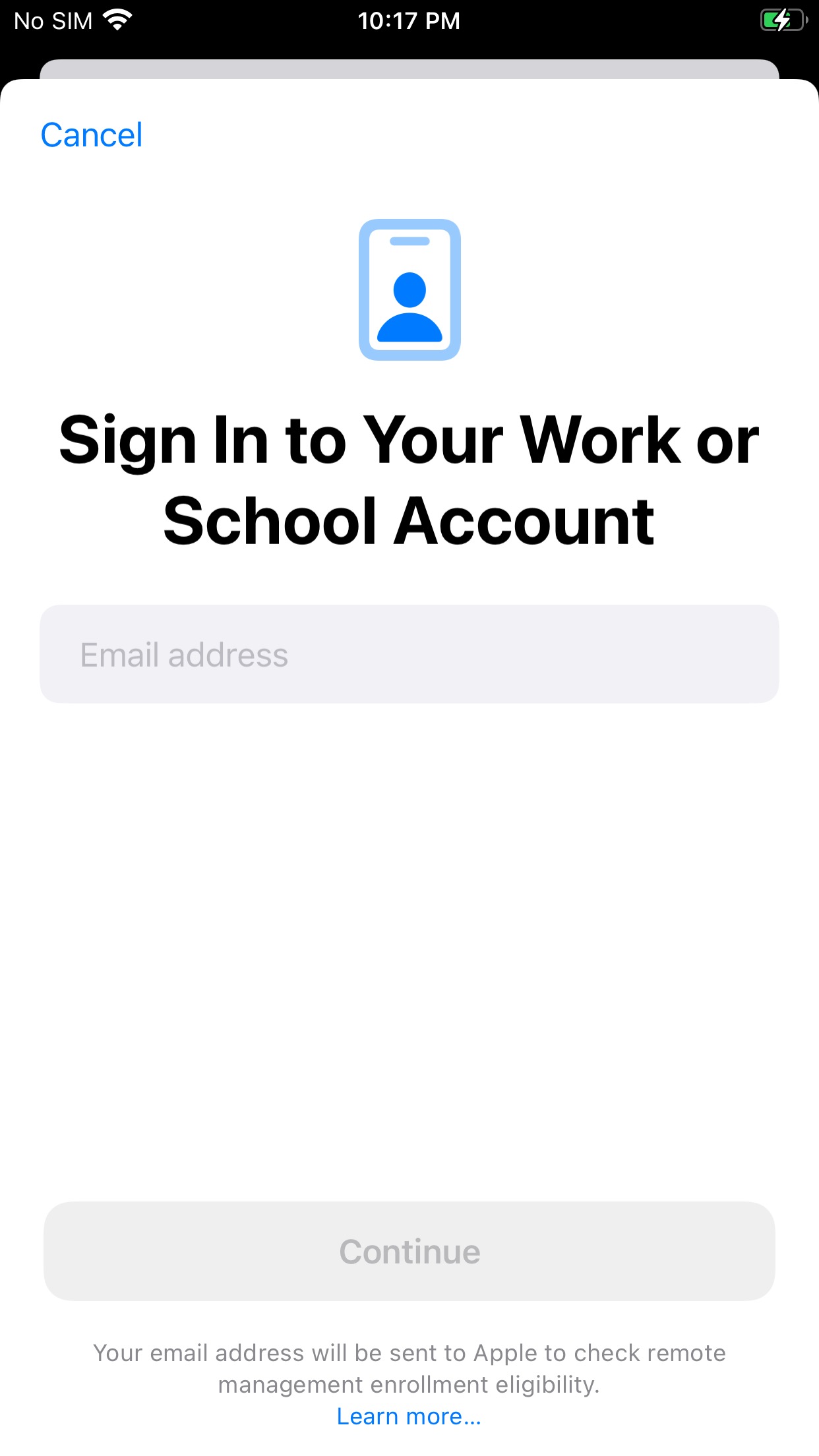The width and height of the screenshot is (819, 1456).
Task: Open the Learn more link
Action: tap(409, 1416)
